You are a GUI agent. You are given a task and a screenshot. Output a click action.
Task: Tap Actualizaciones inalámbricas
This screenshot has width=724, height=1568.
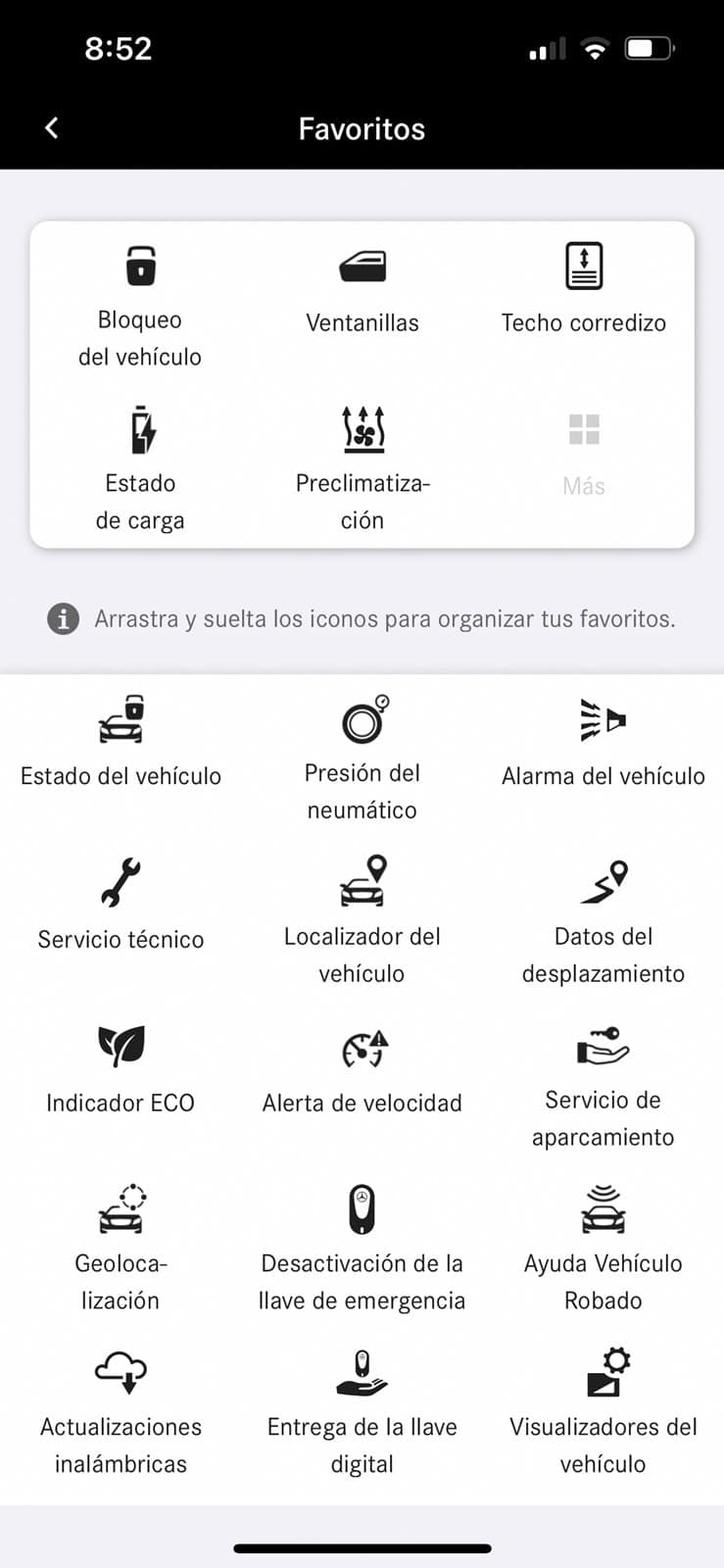(121, 1412)
